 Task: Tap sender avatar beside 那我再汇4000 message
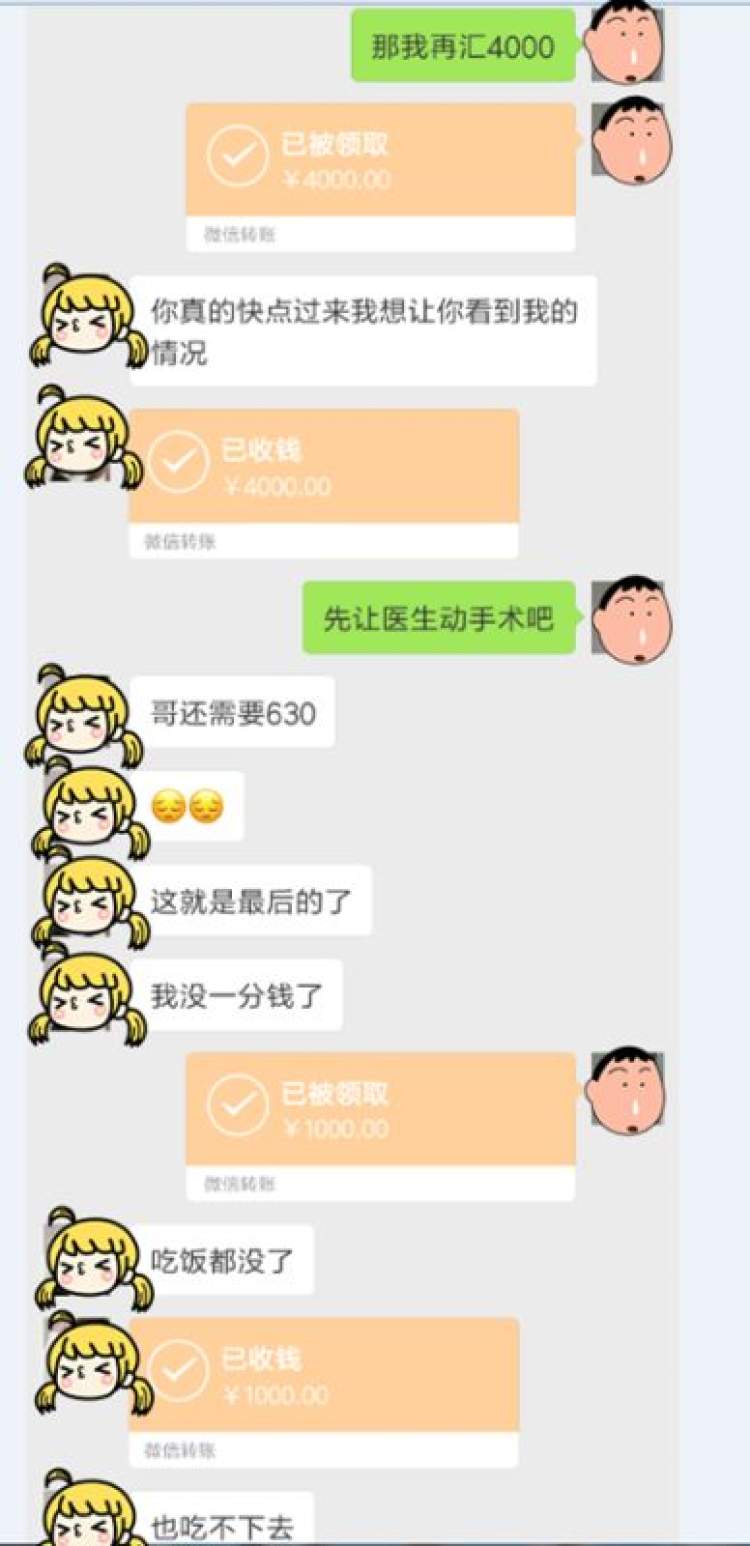click(x=628, y=42)
